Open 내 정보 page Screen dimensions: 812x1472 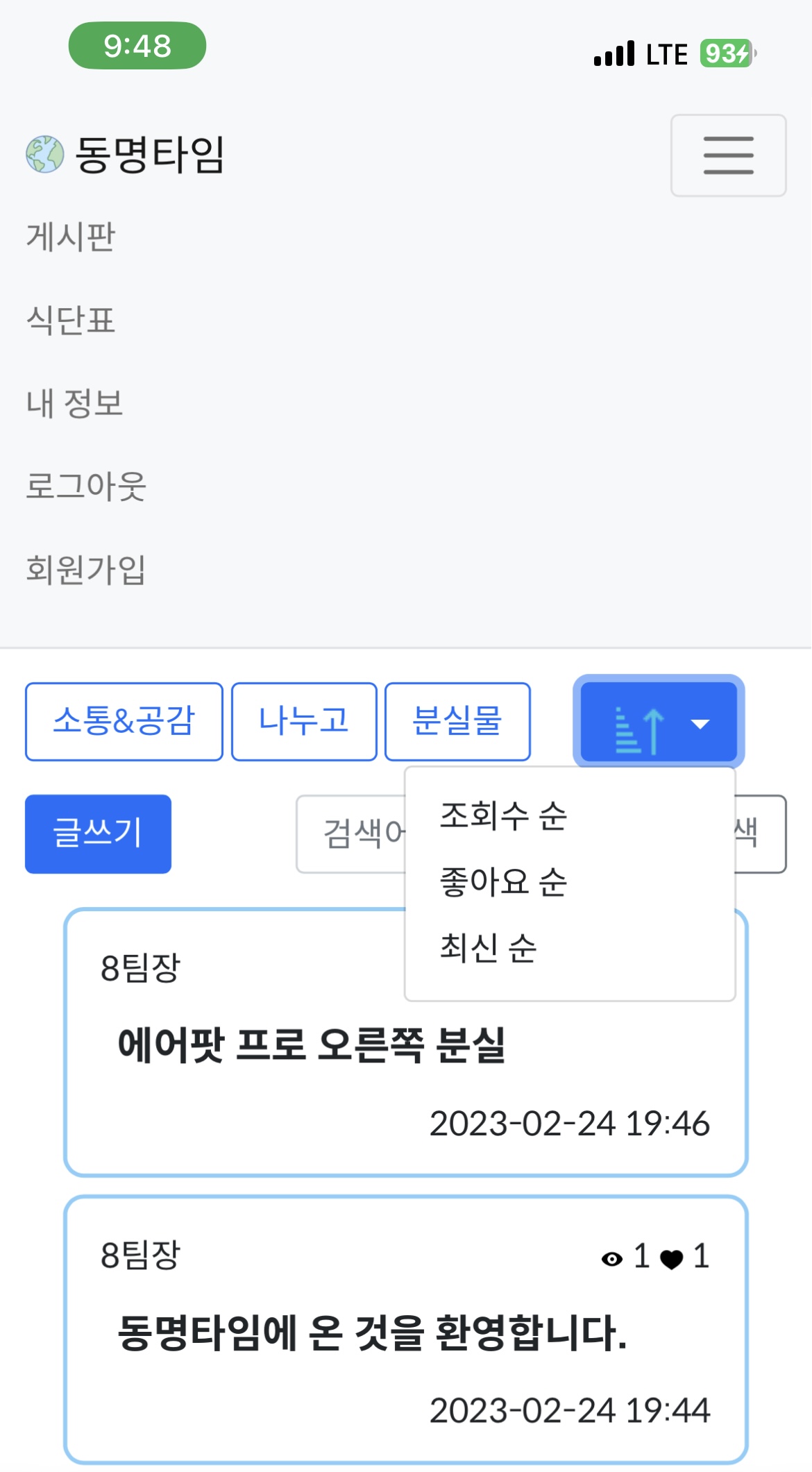(75, 403)
